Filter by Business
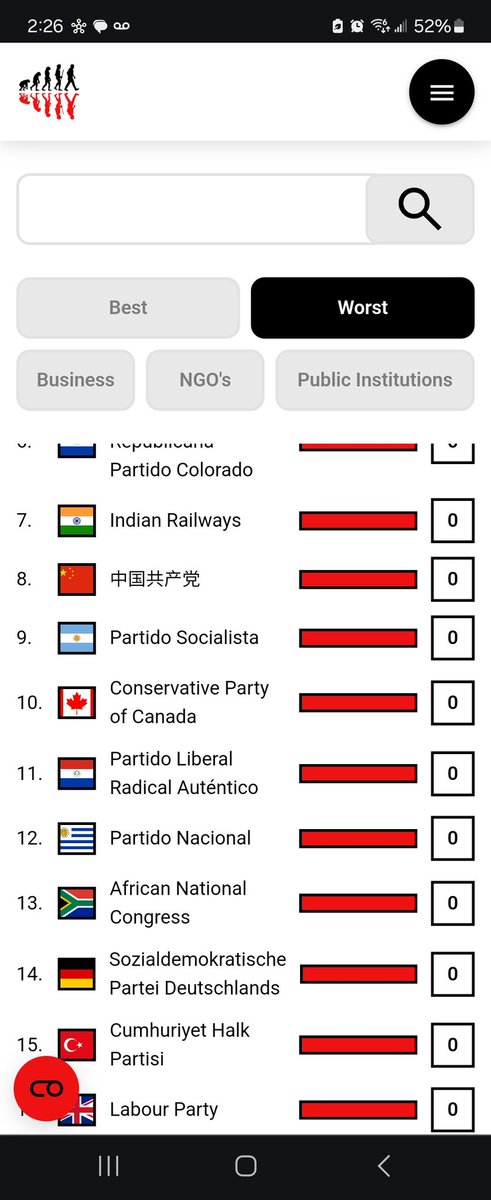 coord(76,380)
